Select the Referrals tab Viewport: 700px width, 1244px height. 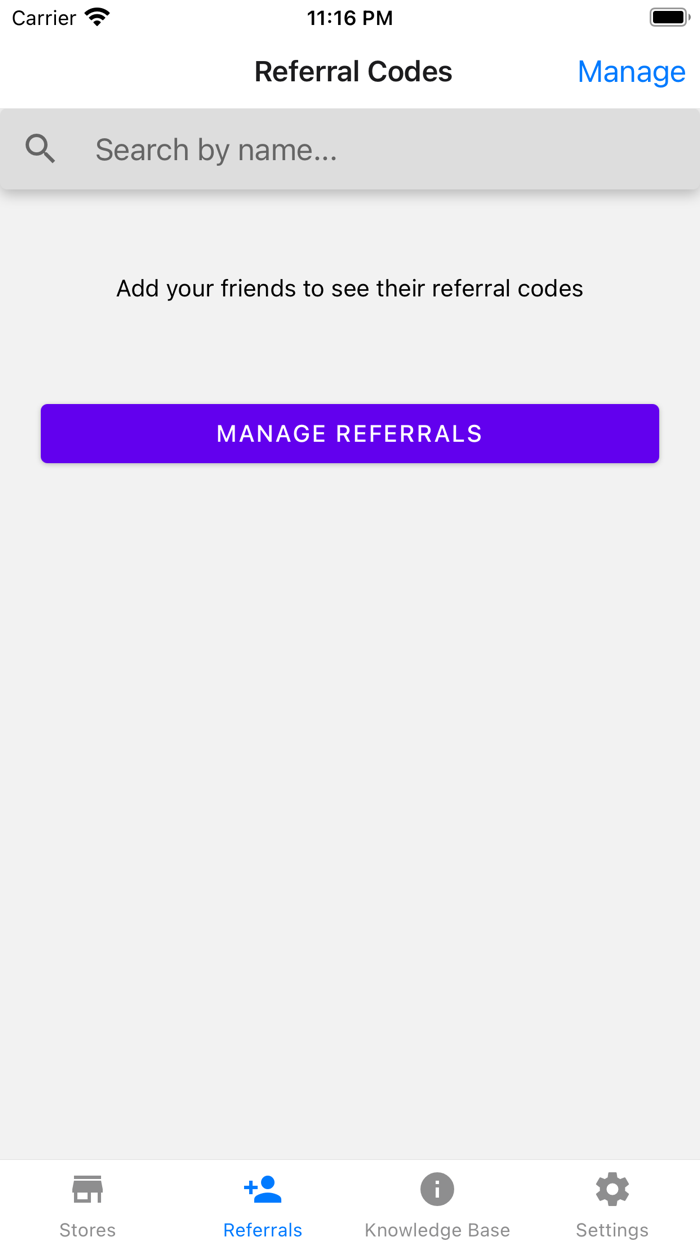(x=263, y=1204)
